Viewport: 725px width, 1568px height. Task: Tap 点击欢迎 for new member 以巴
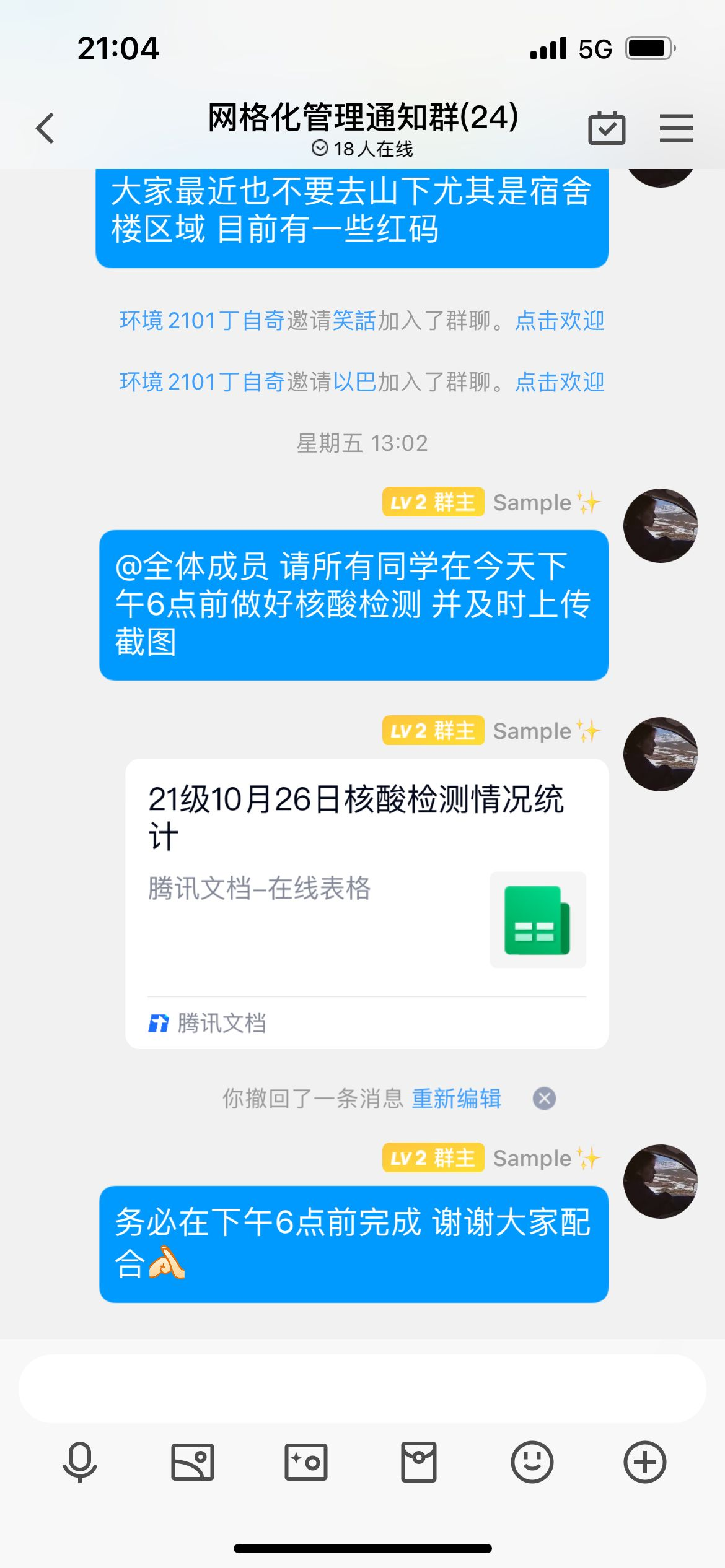click(x=560, y=382)
